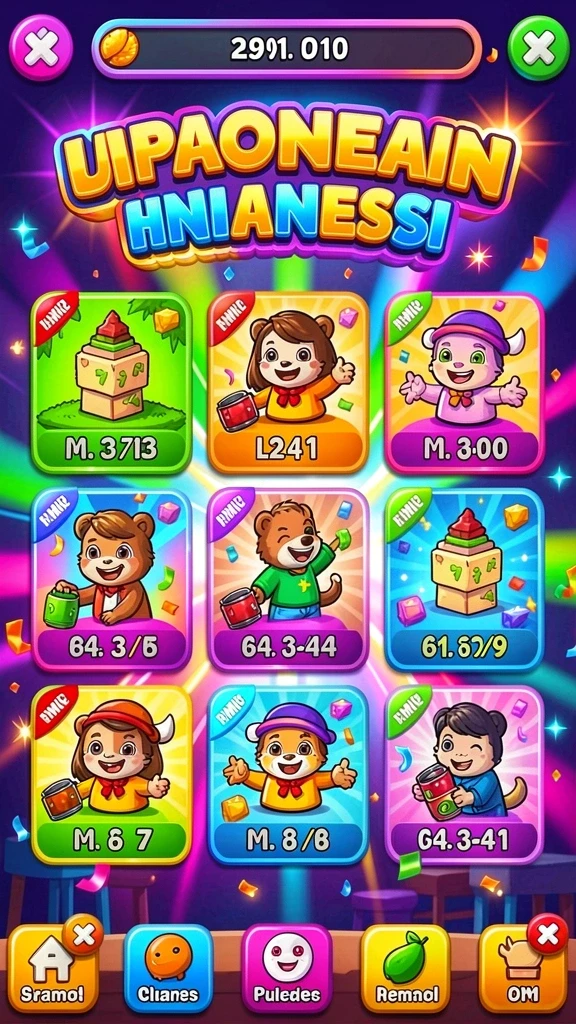This screenshot has width=576, height=1024.
Task: Select the blue block card 61.67/9
Action: (464, 579)
